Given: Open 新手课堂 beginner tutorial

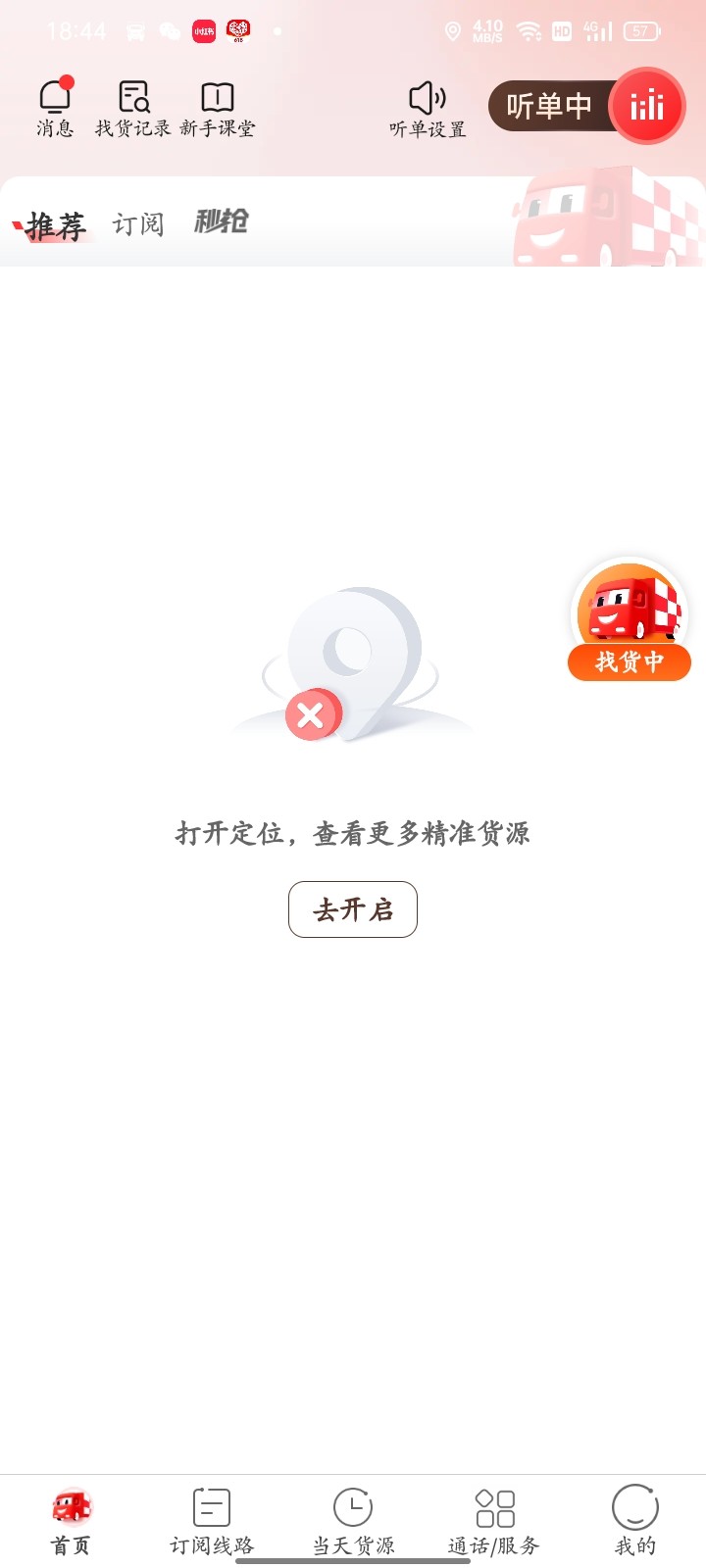Looking at the screenshot, I should [x=217, y=109].
